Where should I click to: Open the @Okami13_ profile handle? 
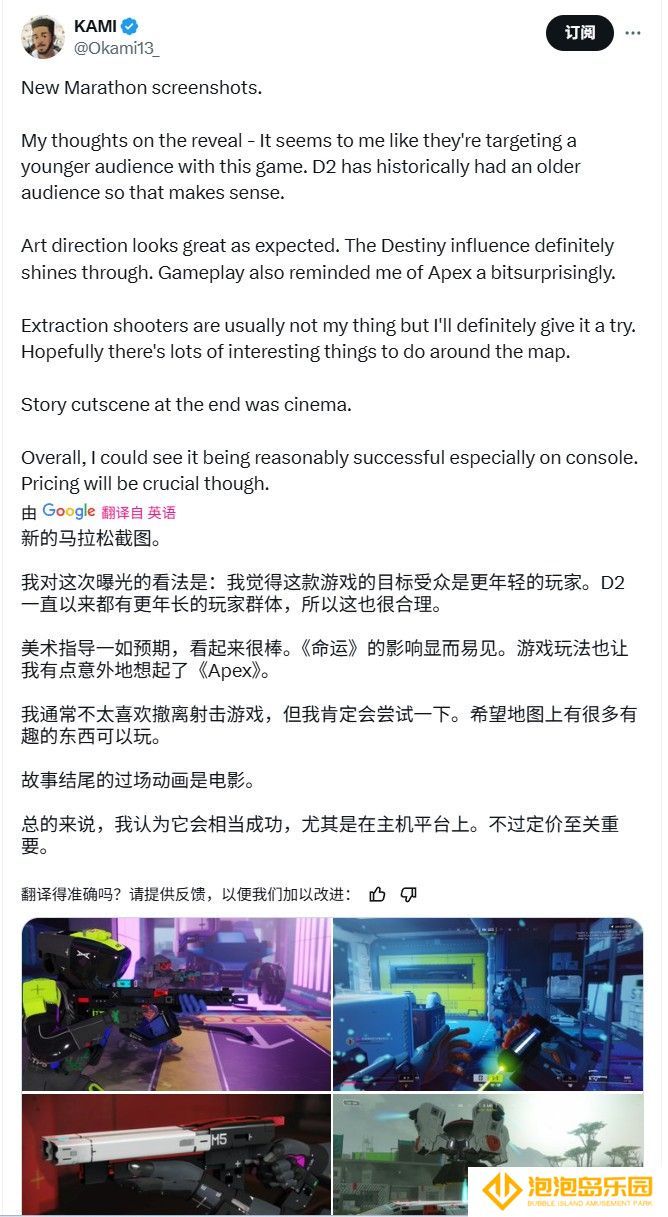[117, 48]
